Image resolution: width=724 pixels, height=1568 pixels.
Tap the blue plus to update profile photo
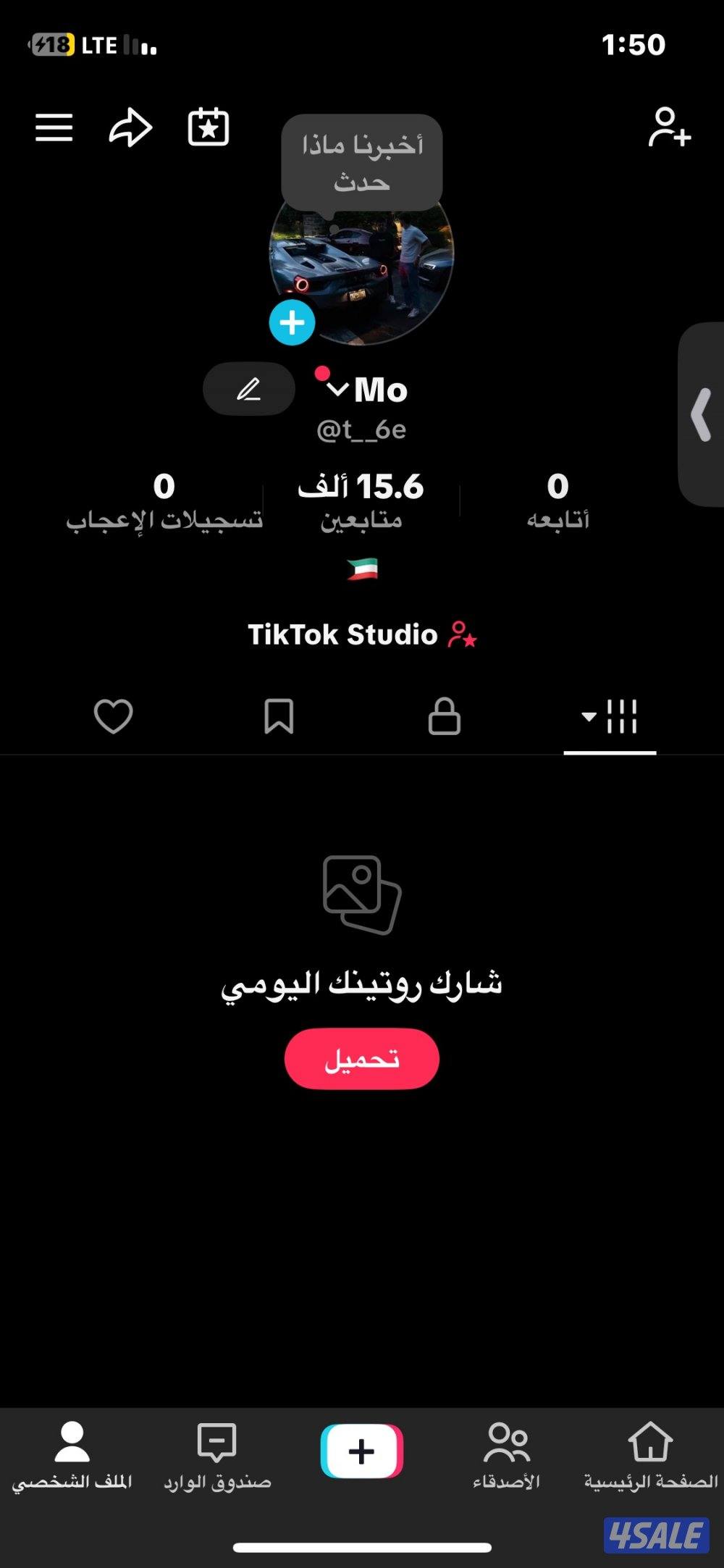click(292, 323)
